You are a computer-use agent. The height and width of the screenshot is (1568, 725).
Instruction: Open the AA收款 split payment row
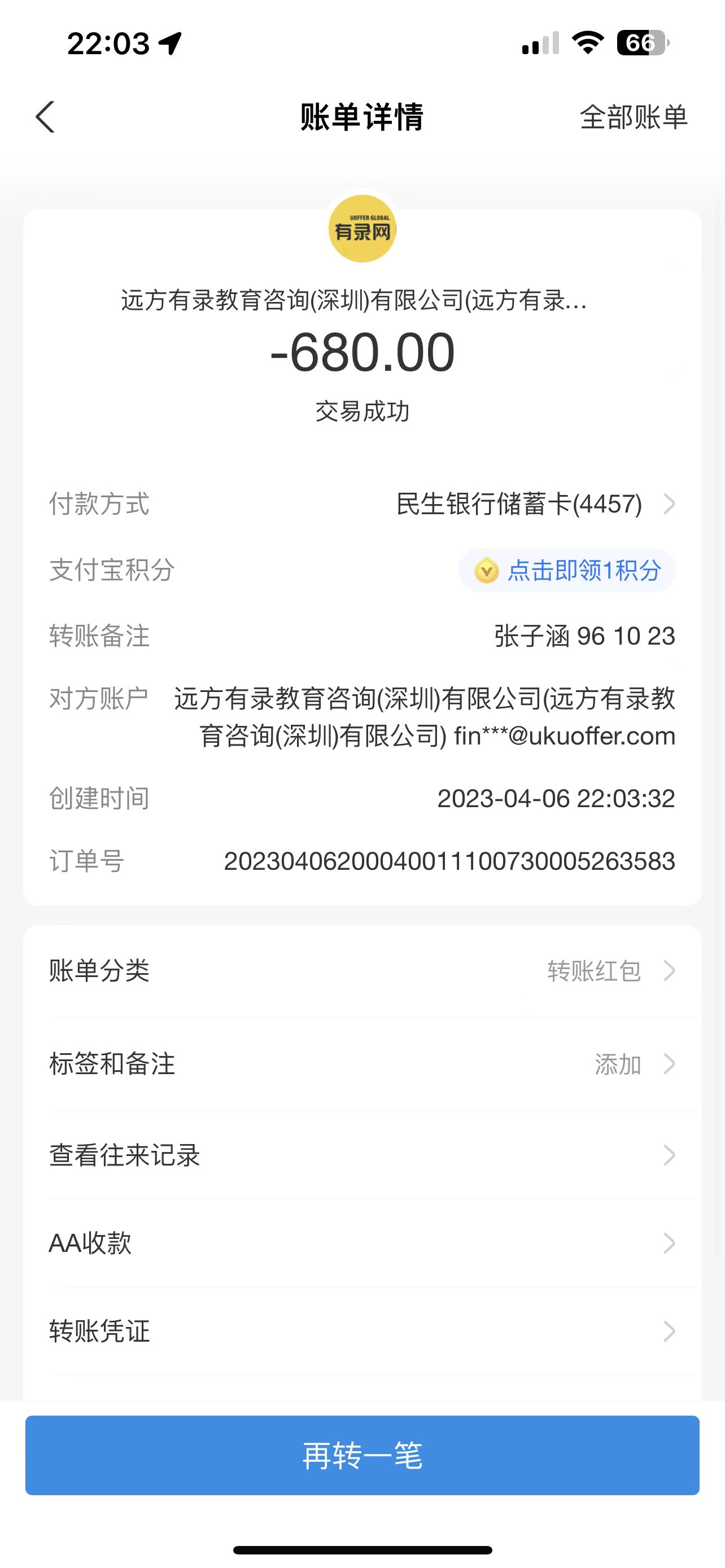pos(362,1243)
